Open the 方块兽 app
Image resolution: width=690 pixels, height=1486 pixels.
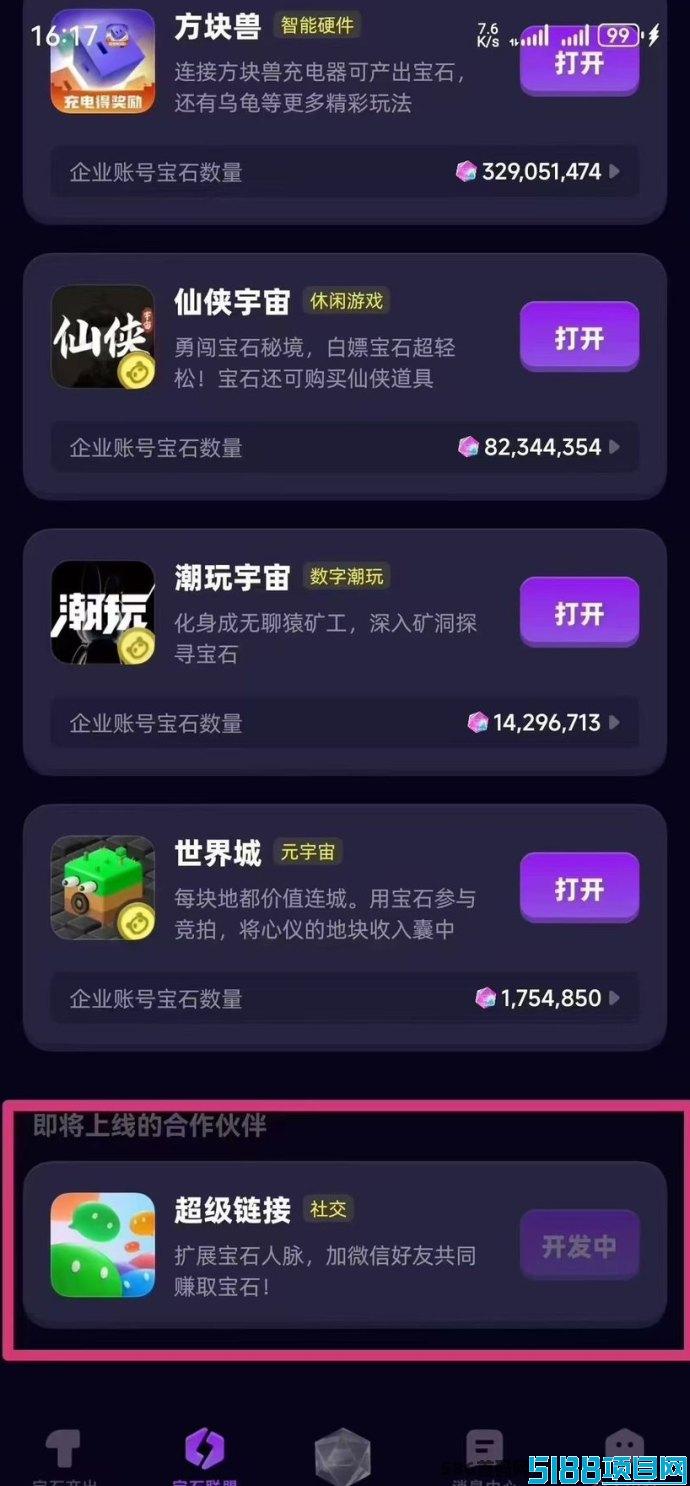[x=579, y=61]
